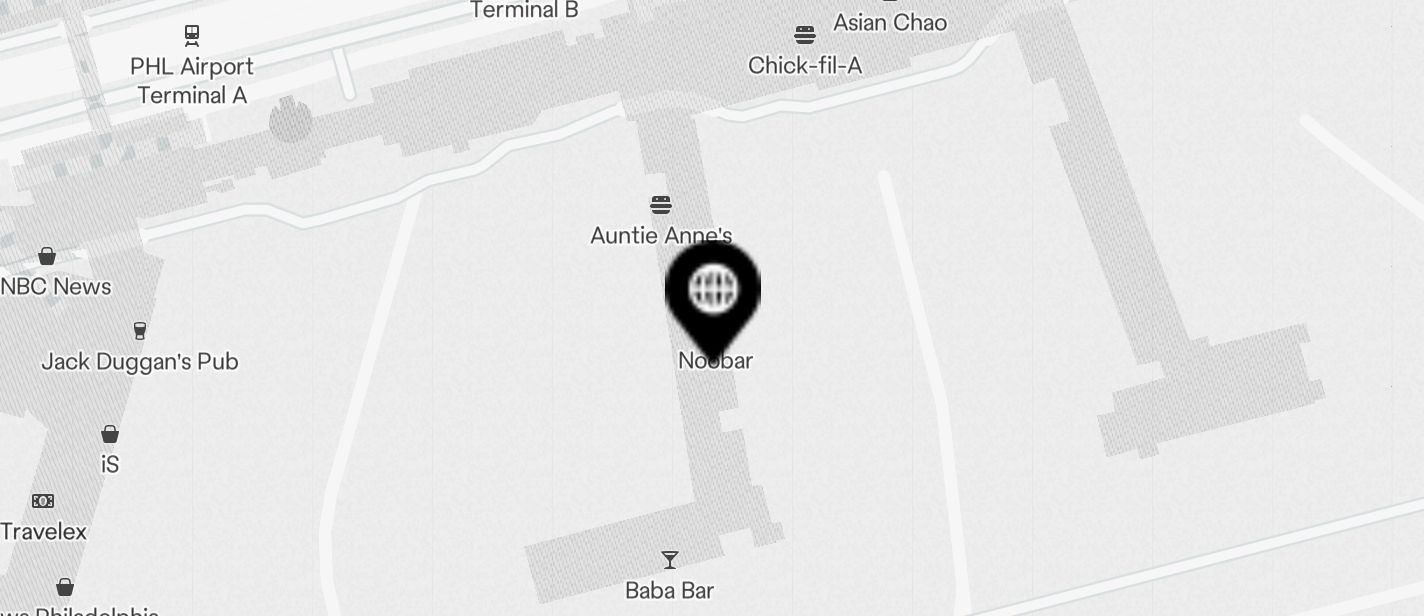Open the Baba Bar map marker
1424x616 pixels.
tap(669, 560)
